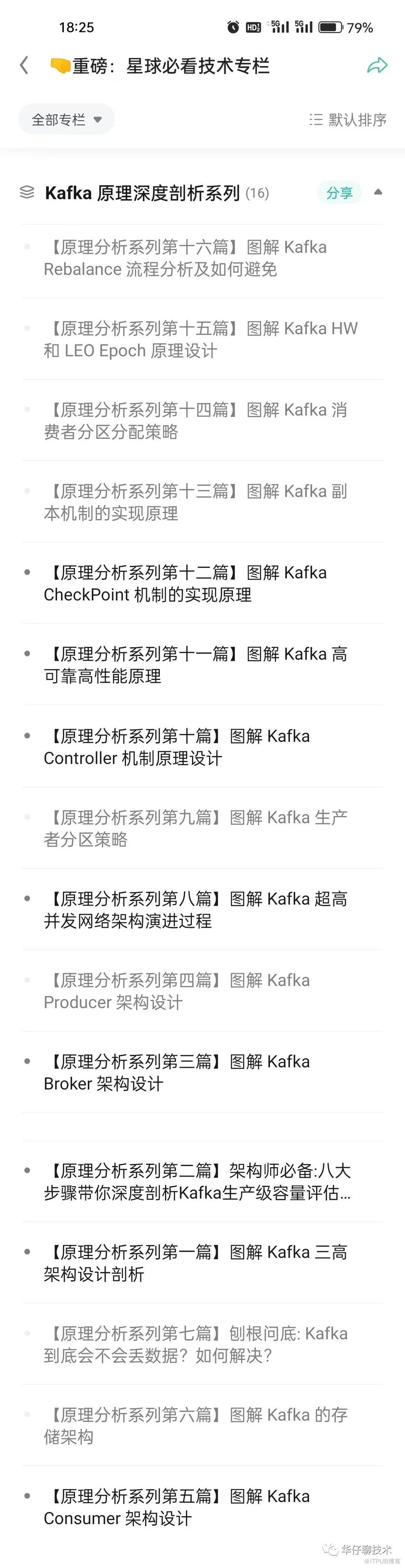Go back using the top-left arrow
This screenshot has height=1568, width=405.
tap(25, 65)
